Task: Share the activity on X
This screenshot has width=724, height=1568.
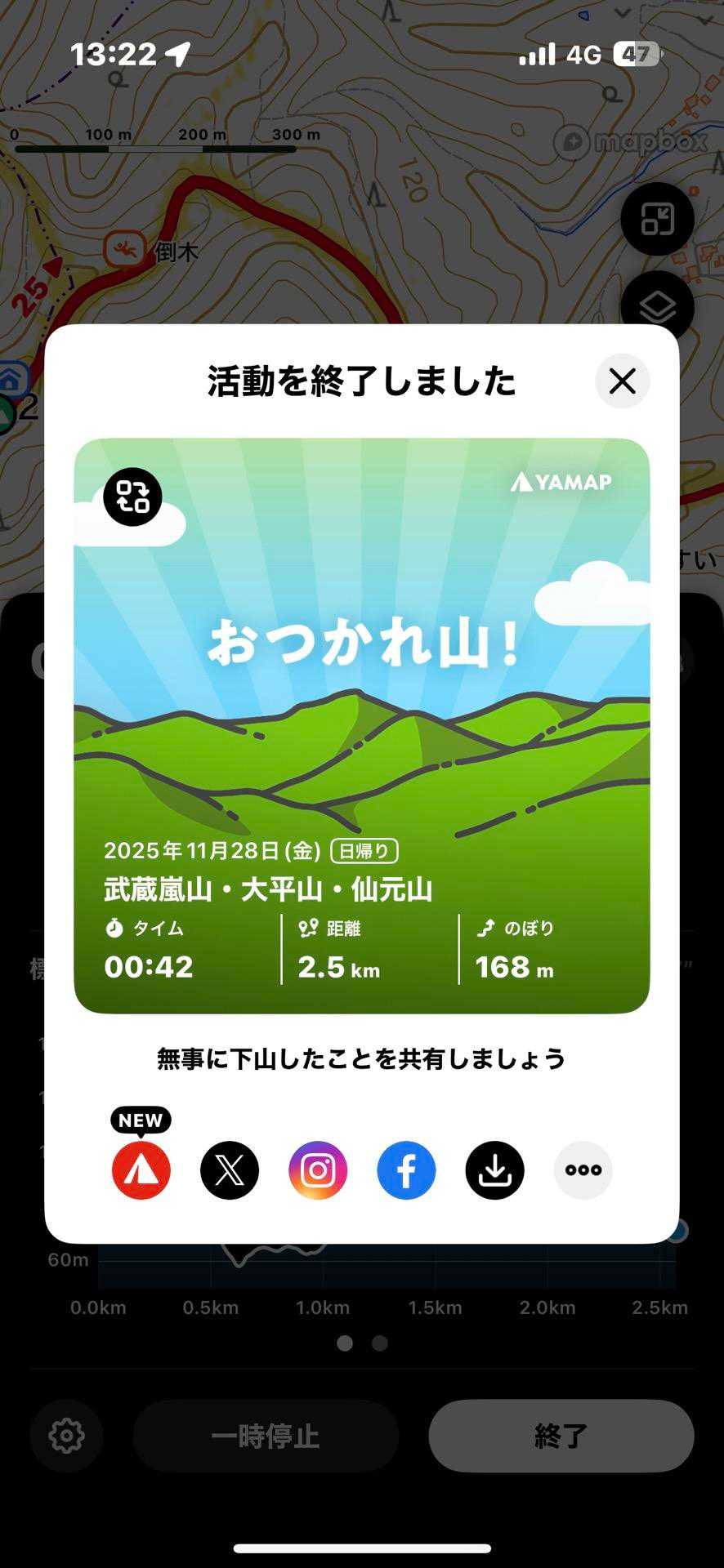Action: pos(230,1169)
